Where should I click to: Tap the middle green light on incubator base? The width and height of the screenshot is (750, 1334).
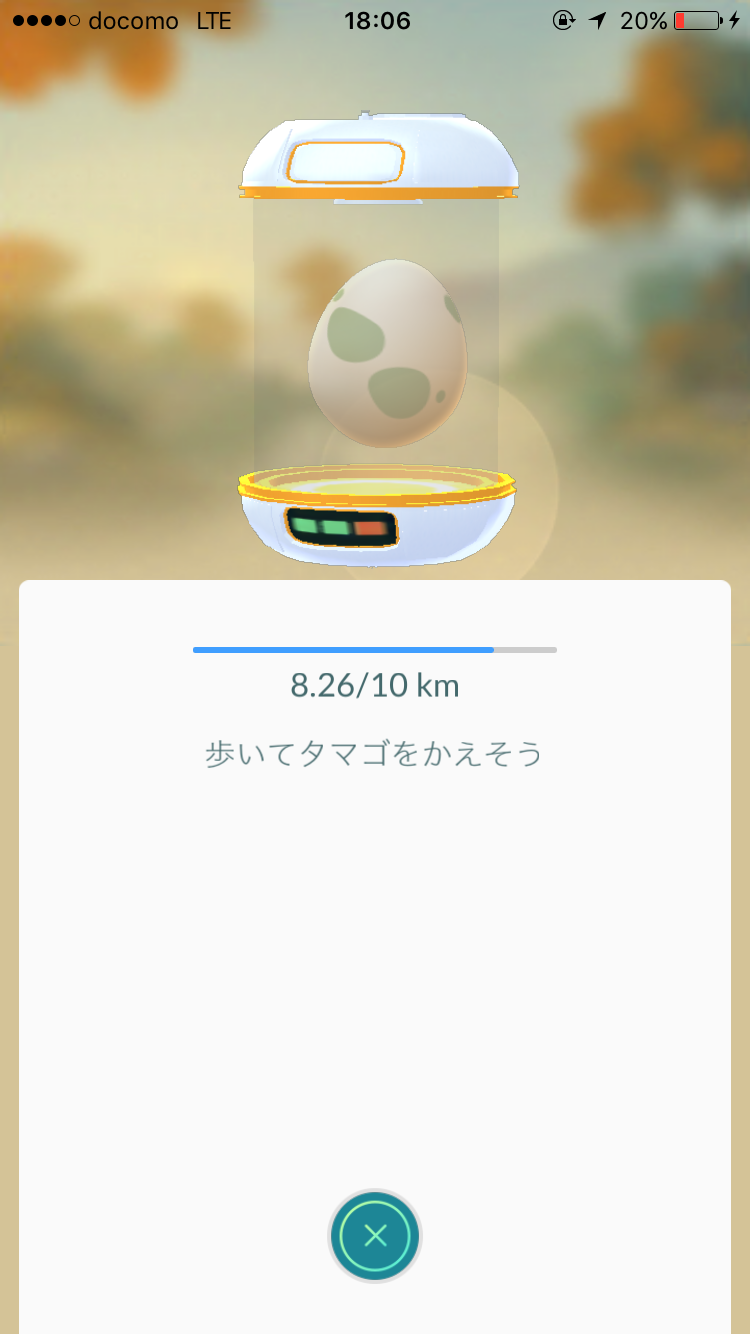point(335,527)
